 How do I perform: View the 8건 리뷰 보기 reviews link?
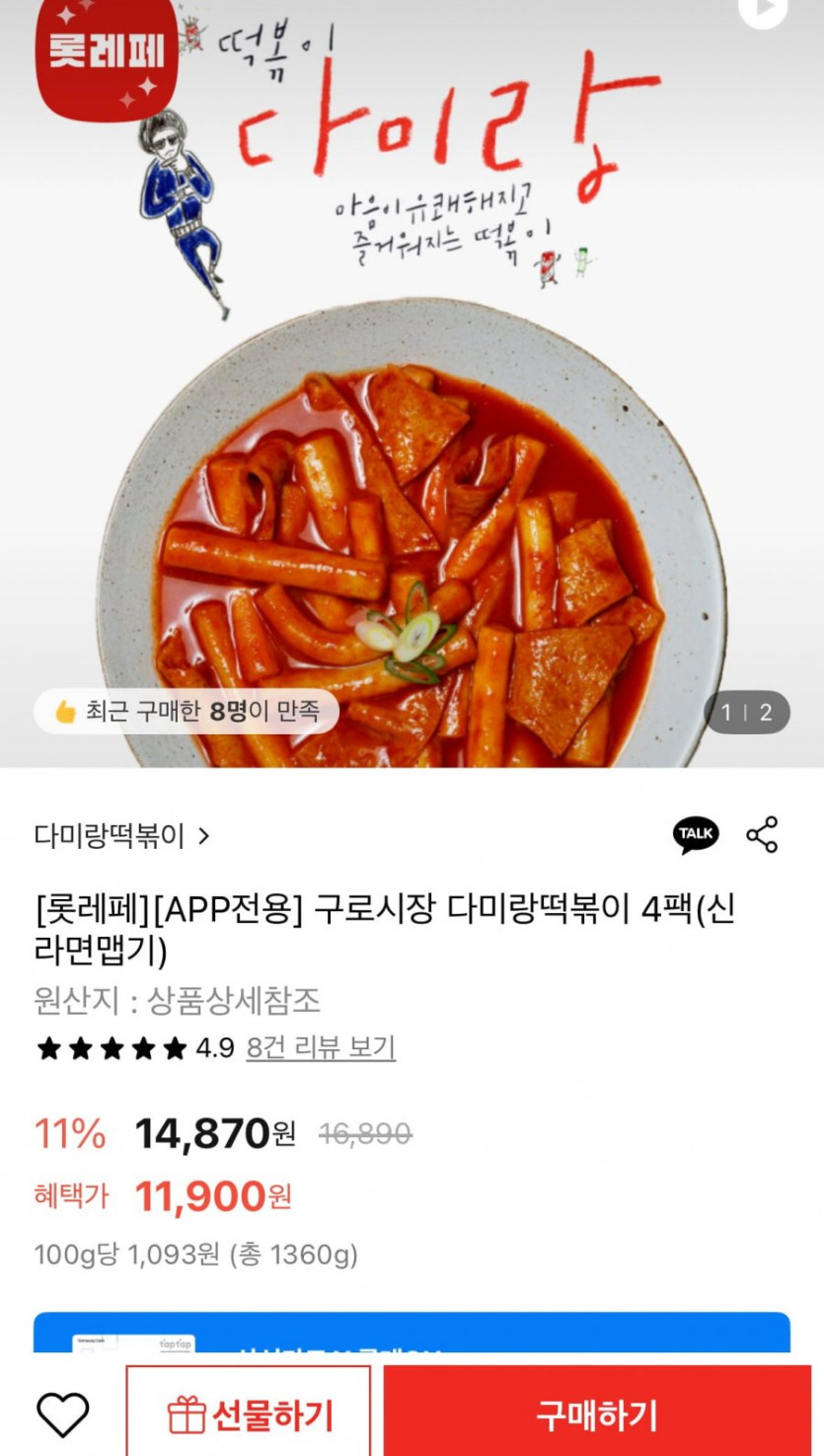tap(321, 1047)
